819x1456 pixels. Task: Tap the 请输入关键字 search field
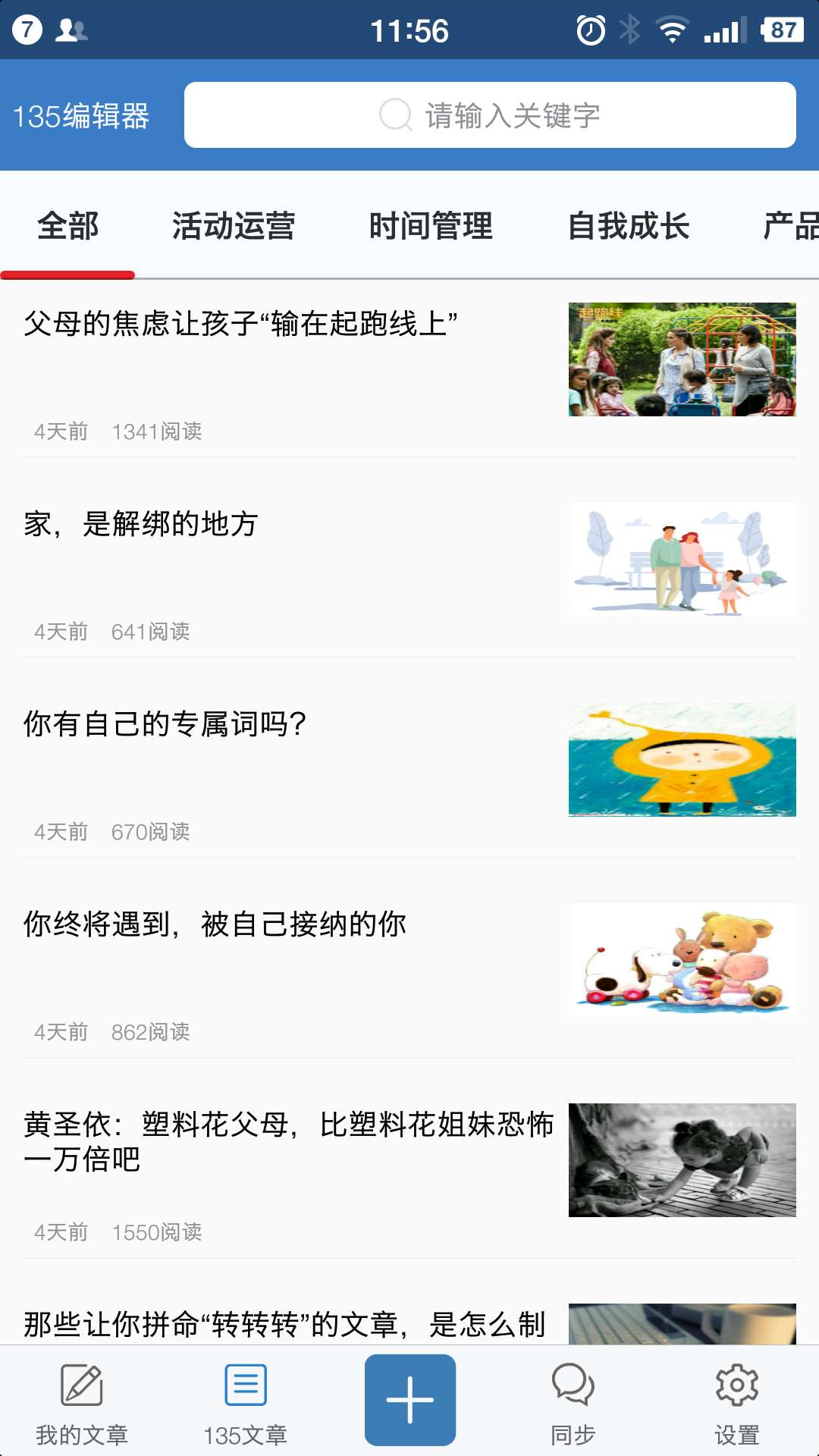[490, 115]
